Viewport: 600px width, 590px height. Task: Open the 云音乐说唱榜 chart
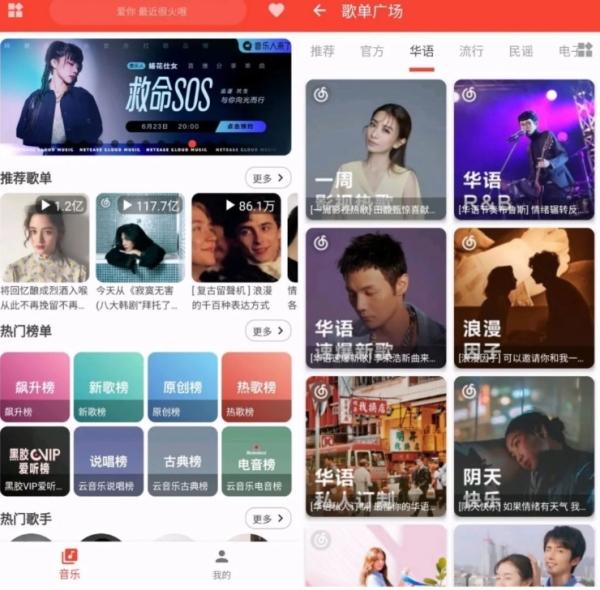pyautogui.click(x=108, y=461)
